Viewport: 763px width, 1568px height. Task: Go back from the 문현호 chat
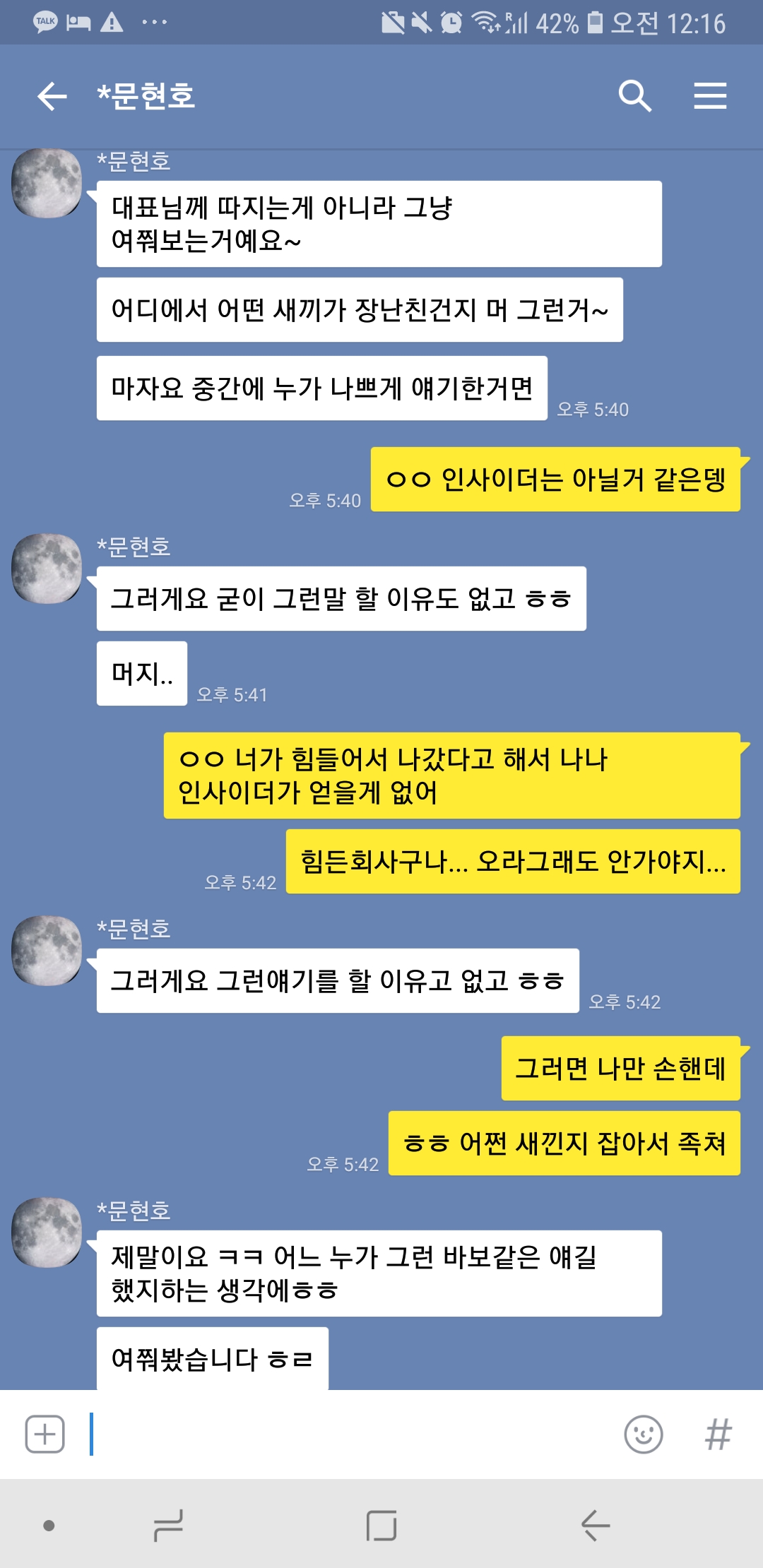[x=52, y=96]
